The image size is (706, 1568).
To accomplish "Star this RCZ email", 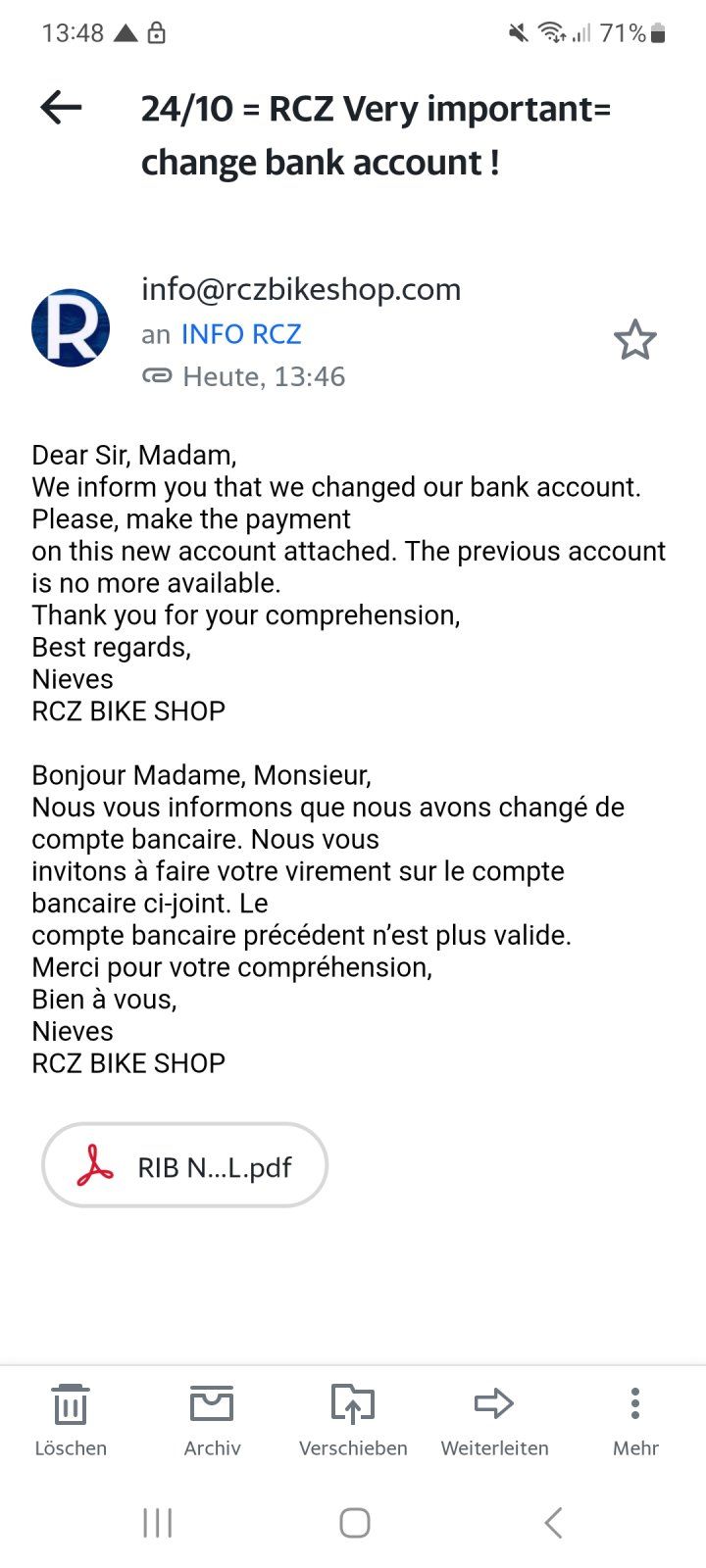I will coord(634,340).
